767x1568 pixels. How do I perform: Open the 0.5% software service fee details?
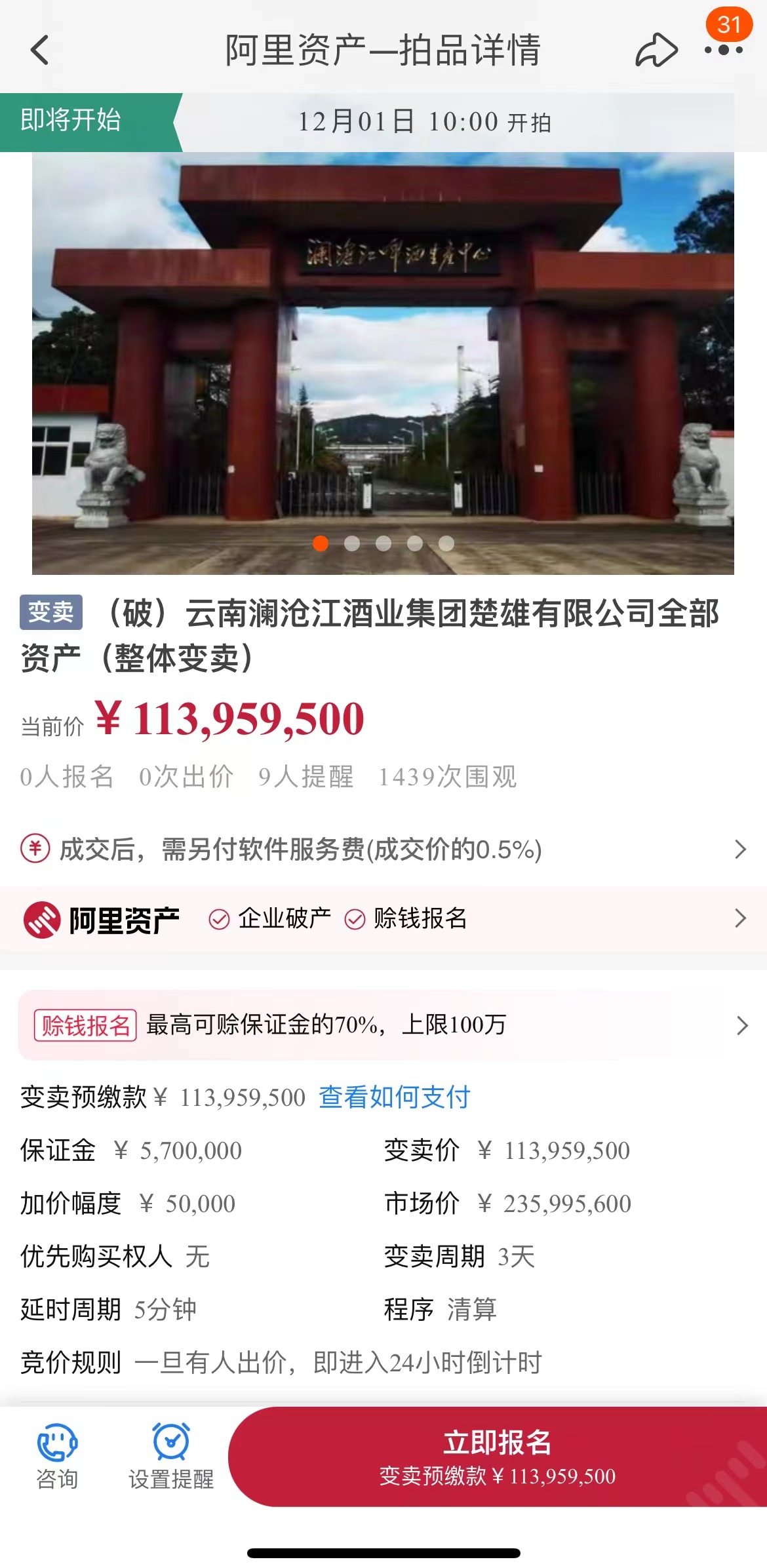(383, 849)
